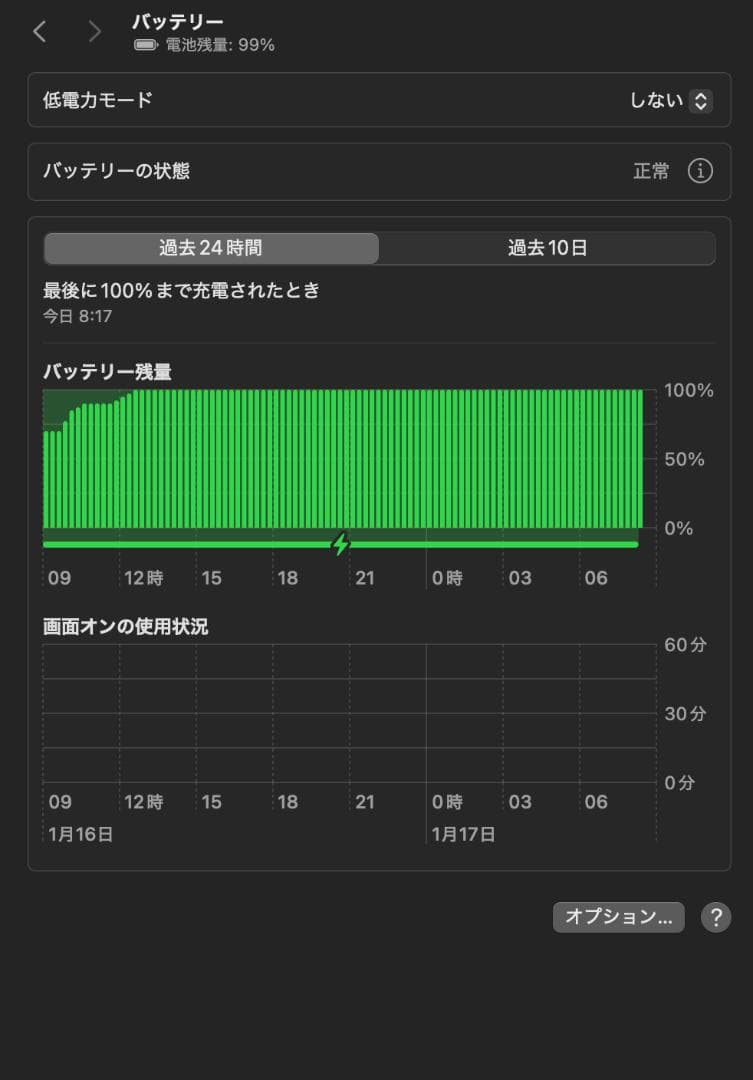Go forward with the right arrow
The image size is (753, 1080).
tap(95, 32)
